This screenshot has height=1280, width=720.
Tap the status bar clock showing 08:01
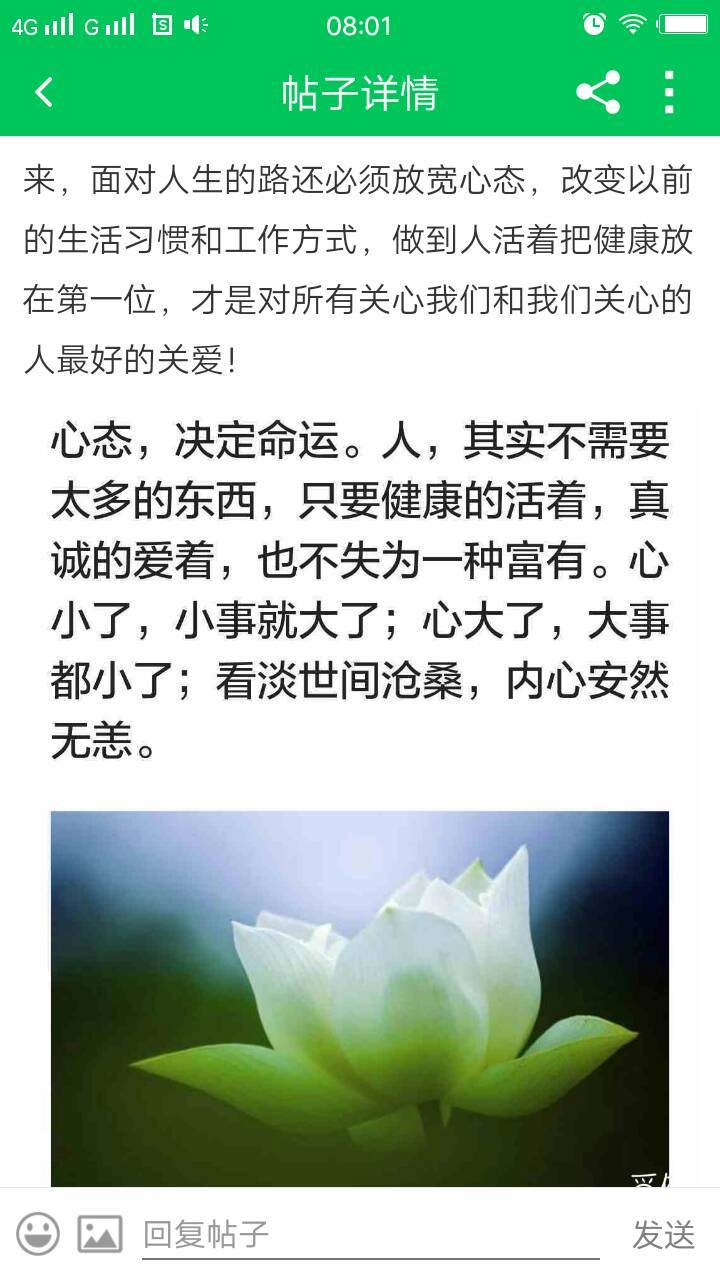click(360, 25)
